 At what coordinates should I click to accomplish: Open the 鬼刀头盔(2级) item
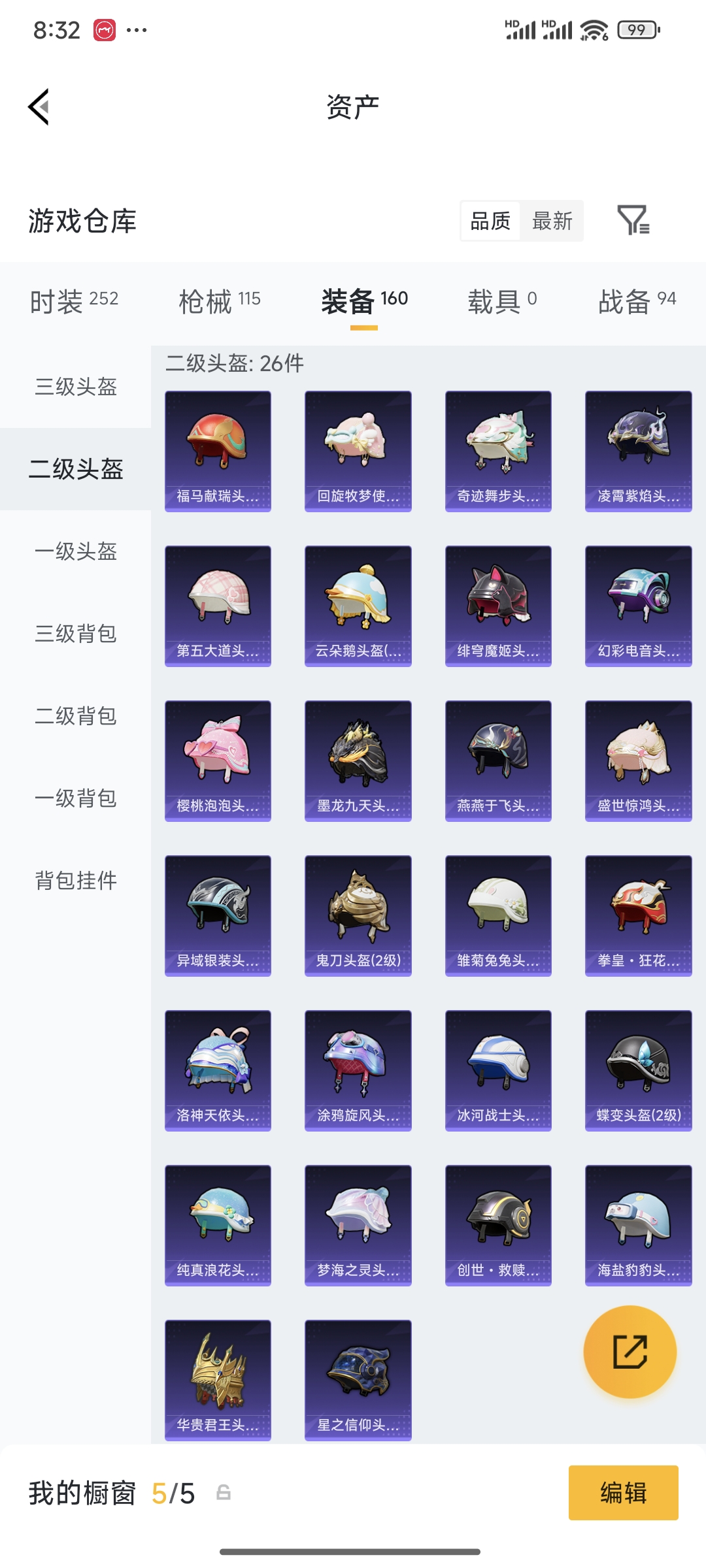tap(358, 915)
